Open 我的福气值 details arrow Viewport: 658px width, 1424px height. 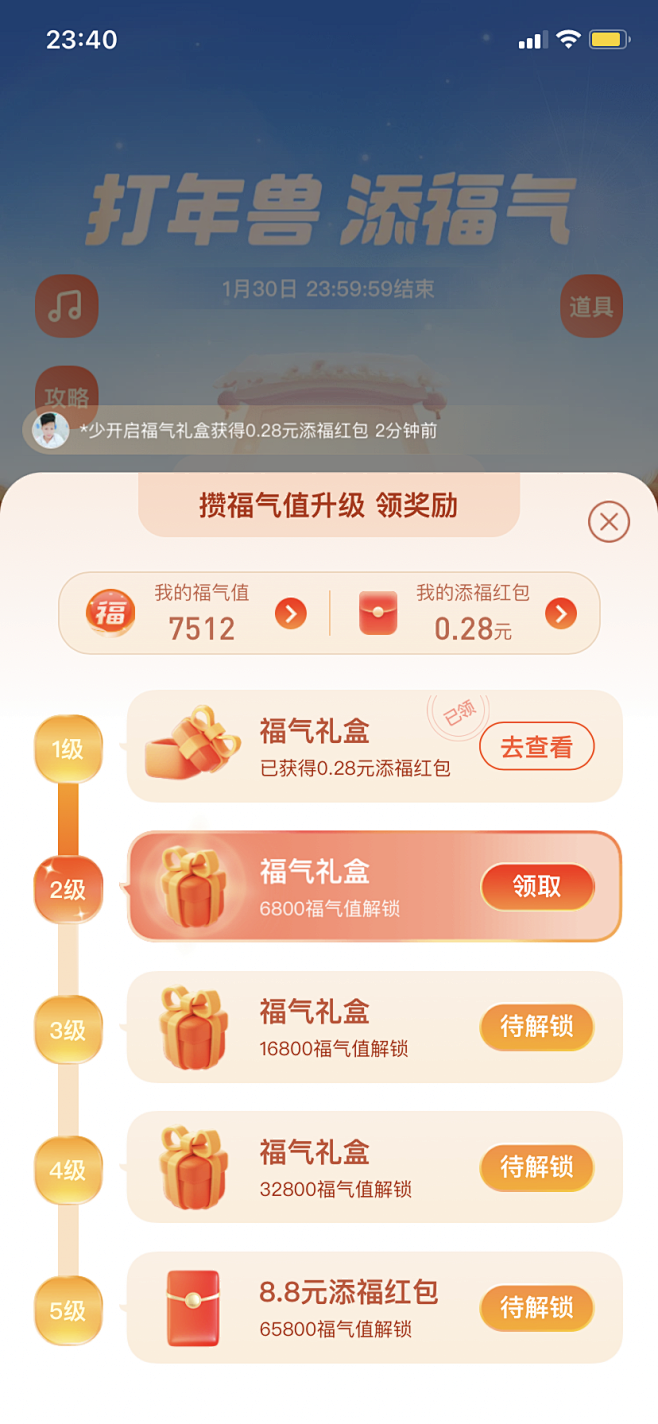pos(290,613)
